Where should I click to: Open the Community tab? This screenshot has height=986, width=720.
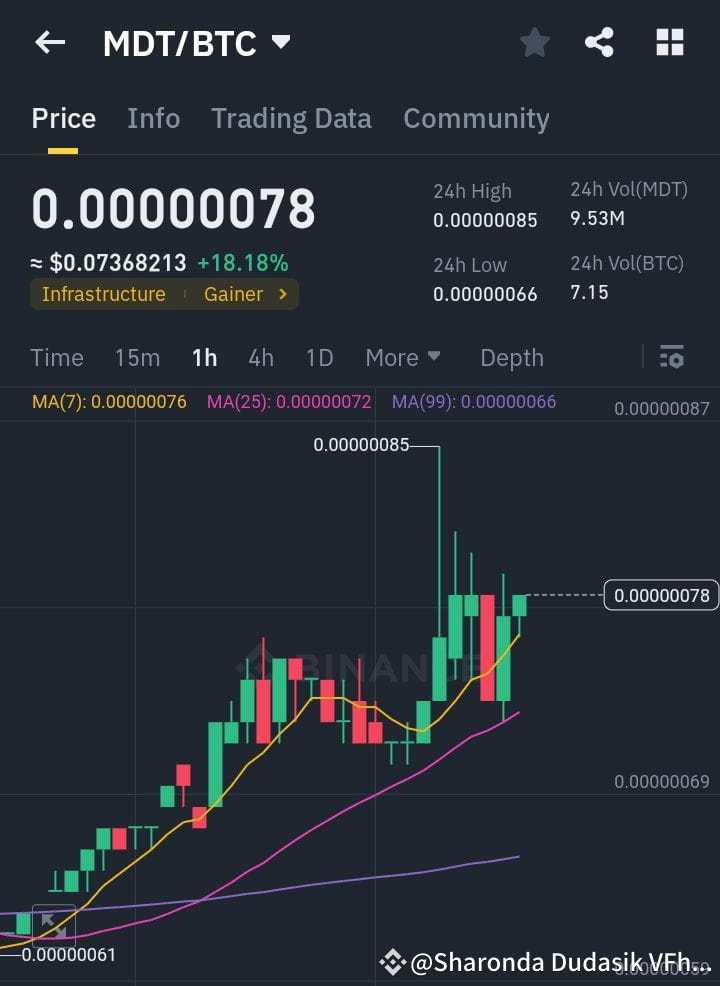[x=476, y=118]
